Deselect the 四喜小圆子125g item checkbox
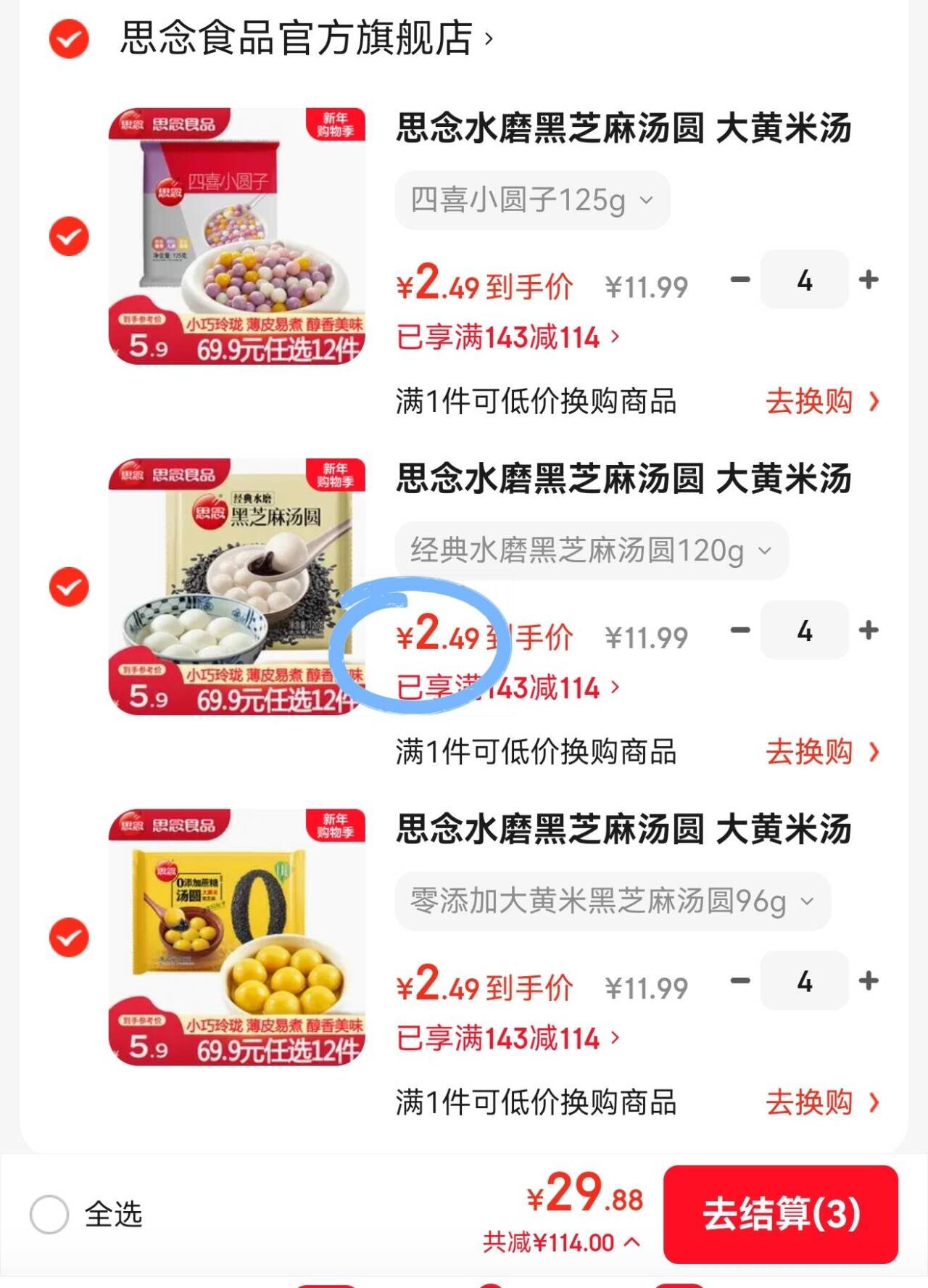The width and height of the screenshot is (928, 1288). pos(69,236)
